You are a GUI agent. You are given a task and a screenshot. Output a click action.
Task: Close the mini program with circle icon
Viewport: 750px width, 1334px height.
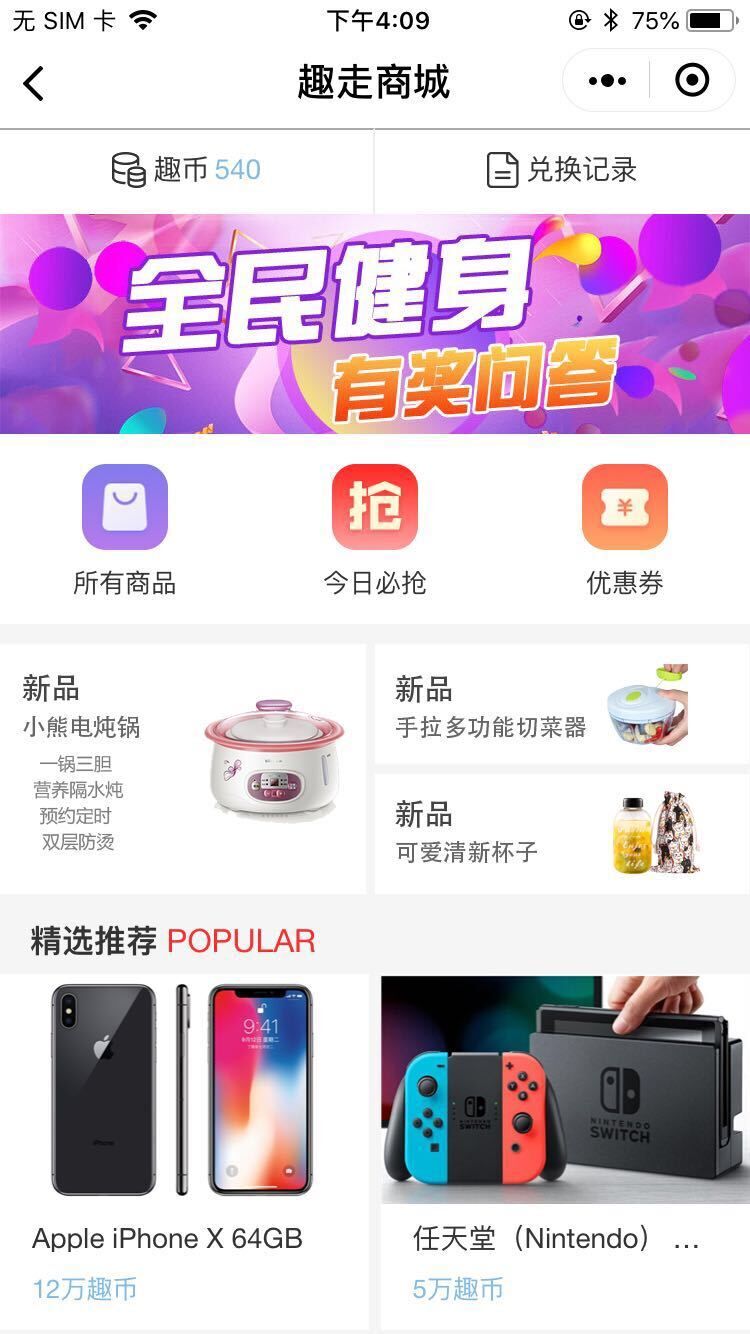pos(692,81)
